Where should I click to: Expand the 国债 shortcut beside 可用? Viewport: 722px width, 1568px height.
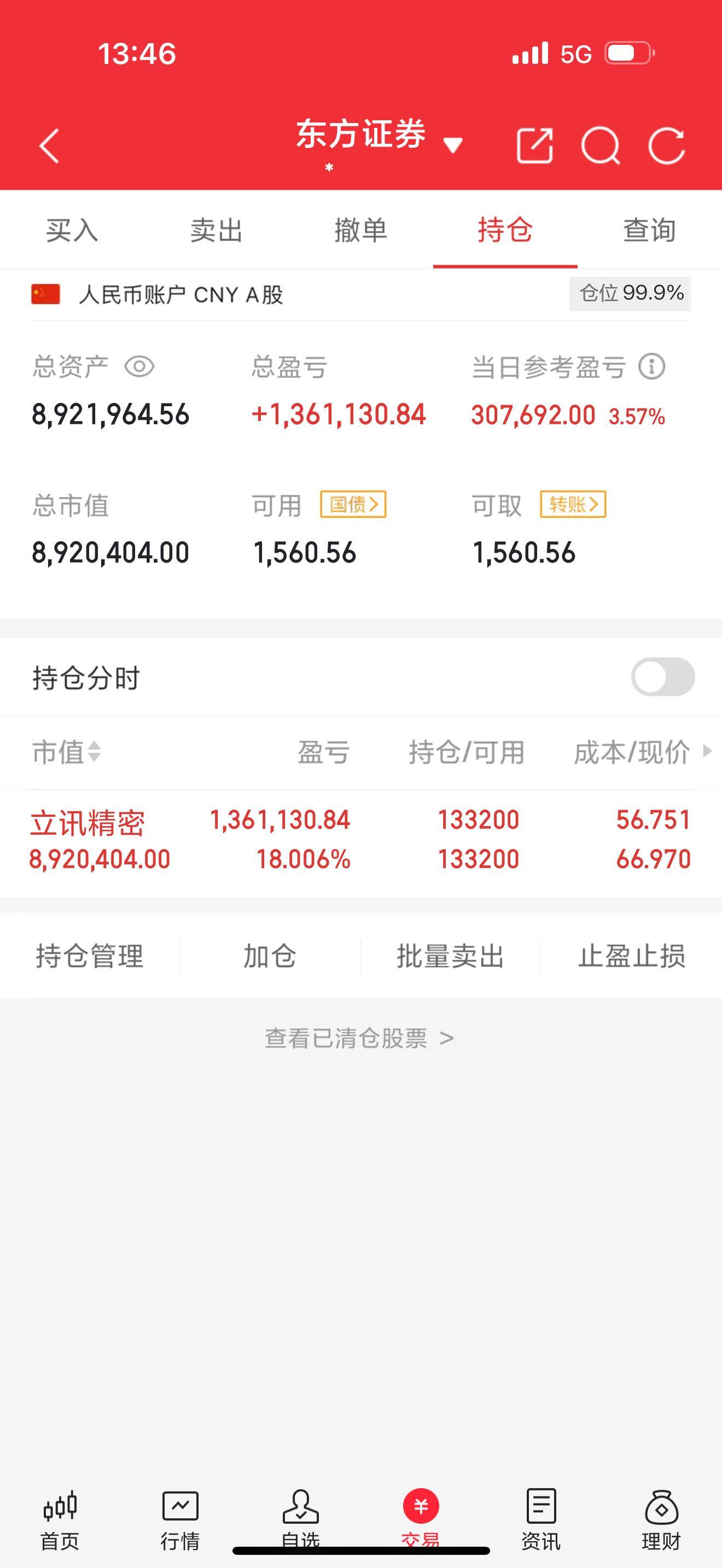coord(354,505)
